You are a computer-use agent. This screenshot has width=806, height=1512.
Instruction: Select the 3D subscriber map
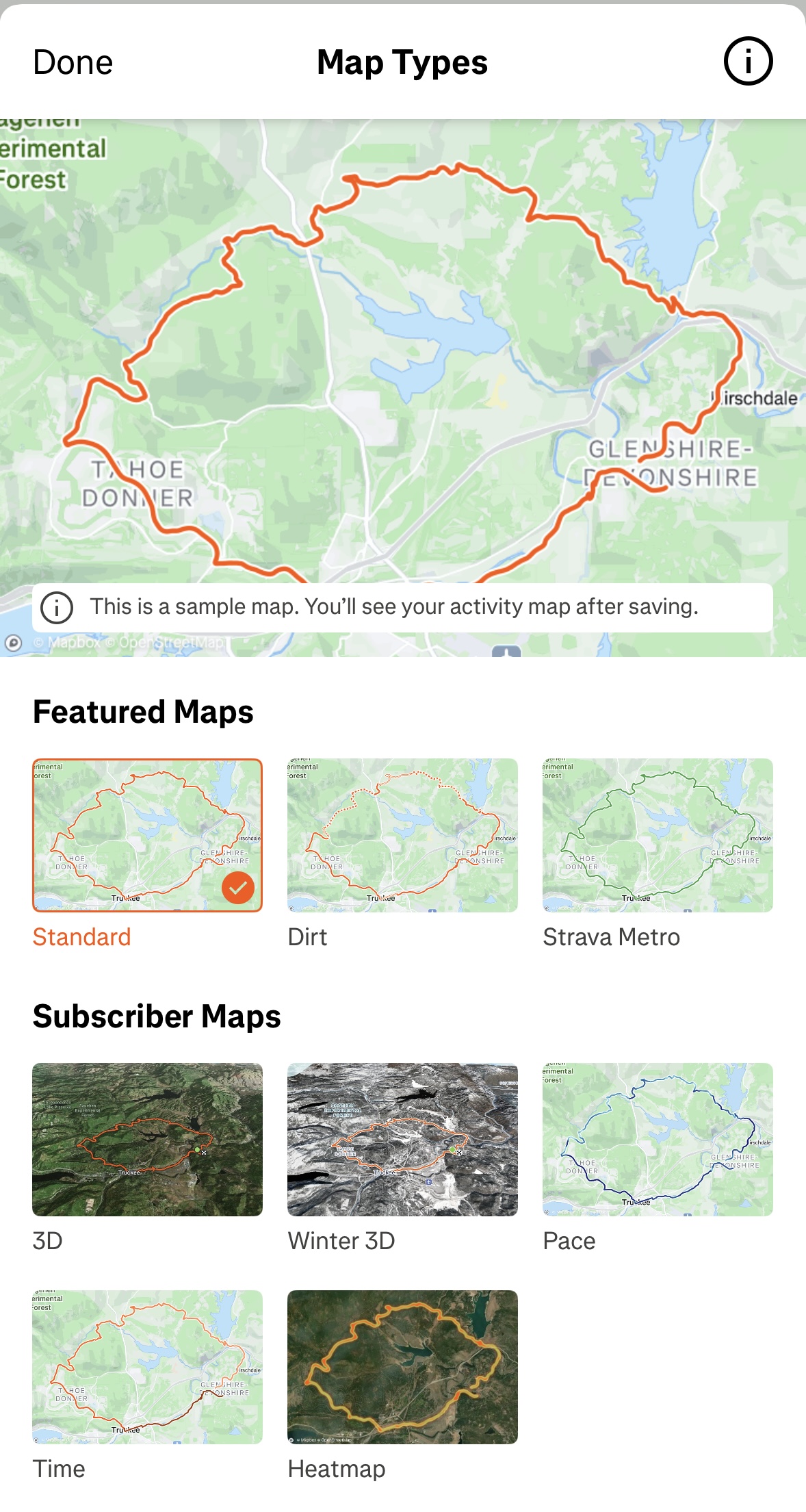[x=147, y=1139]
